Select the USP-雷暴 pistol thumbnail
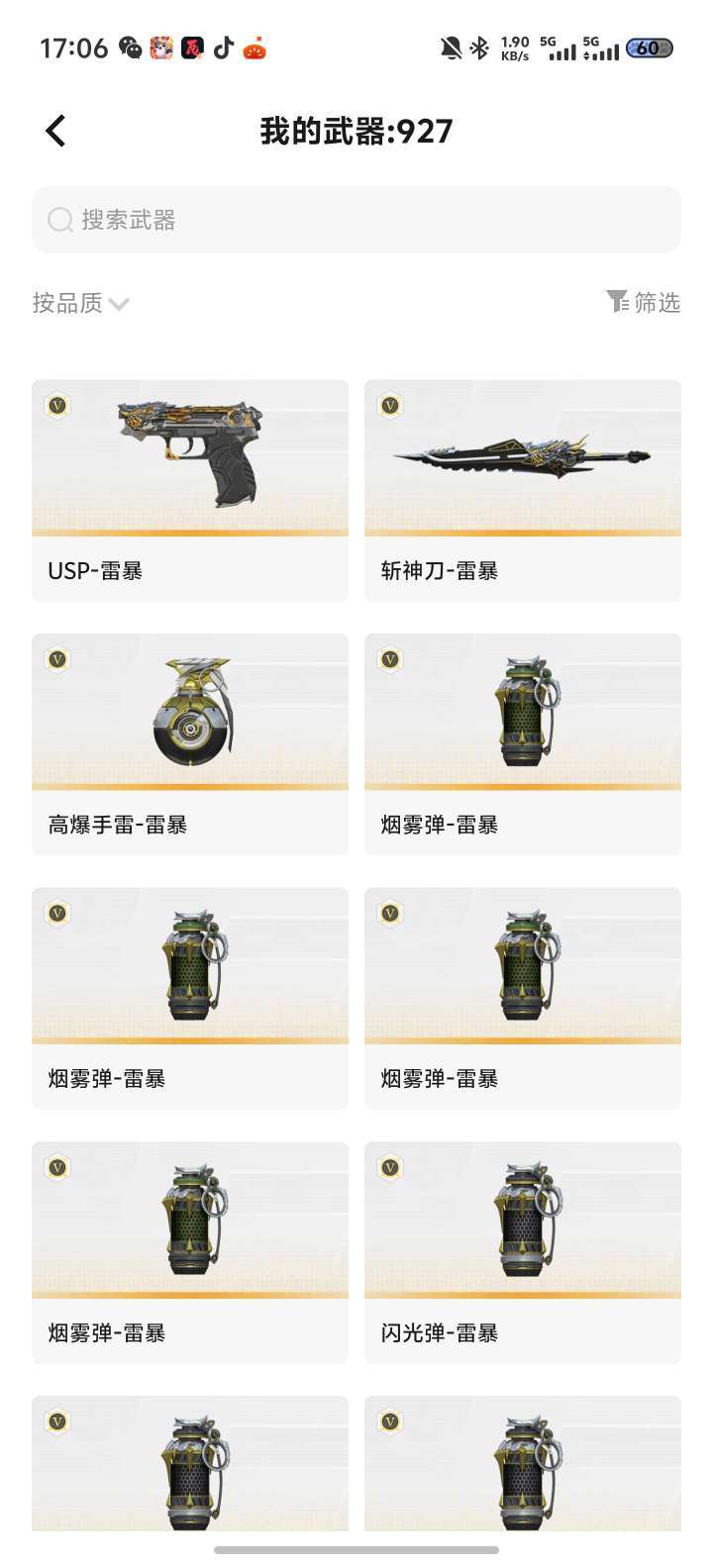The width and height of the screenshot is (713, 1568). [x=190, y=450]
